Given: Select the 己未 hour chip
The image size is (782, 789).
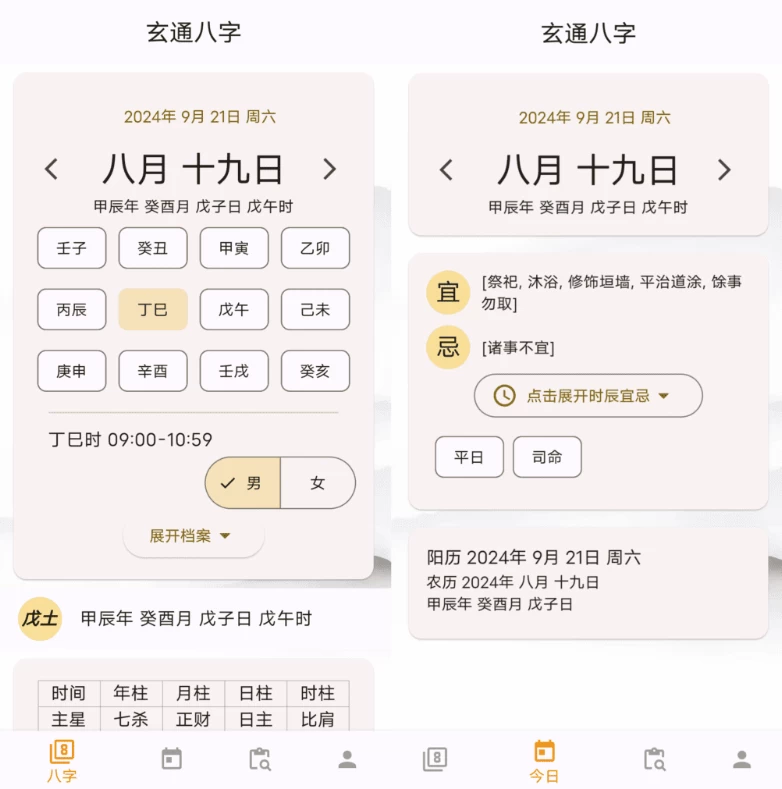Looking at the screenshot, I should pos(315,310).
